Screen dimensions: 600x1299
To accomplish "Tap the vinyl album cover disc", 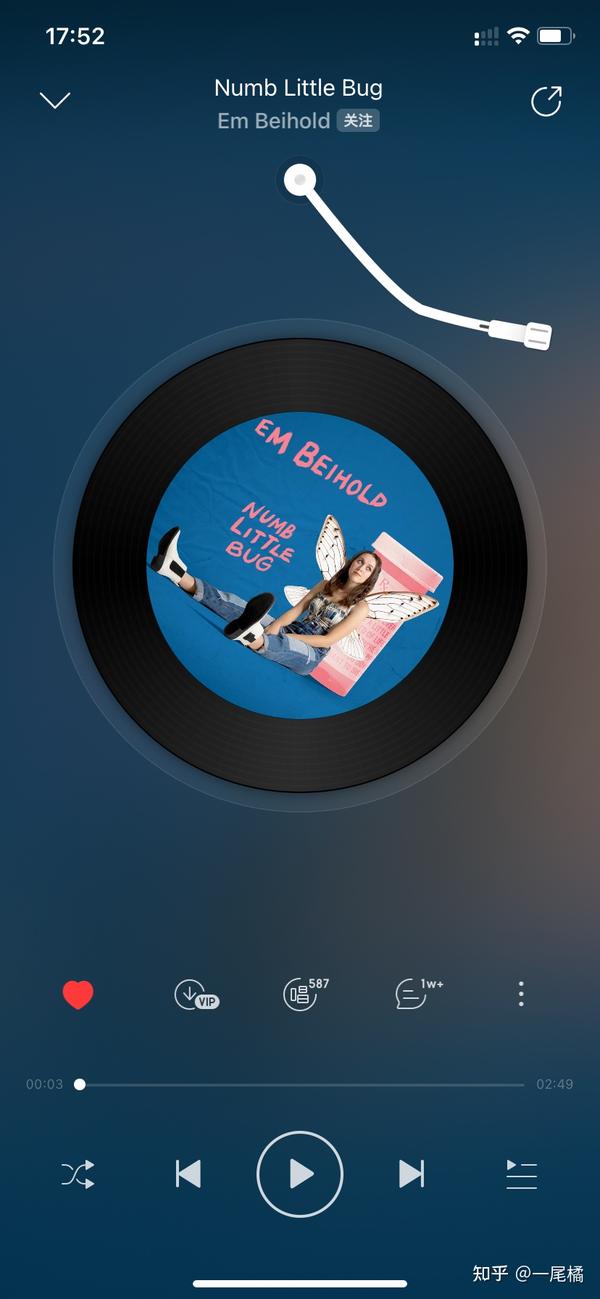I will [x=300, y=565].
